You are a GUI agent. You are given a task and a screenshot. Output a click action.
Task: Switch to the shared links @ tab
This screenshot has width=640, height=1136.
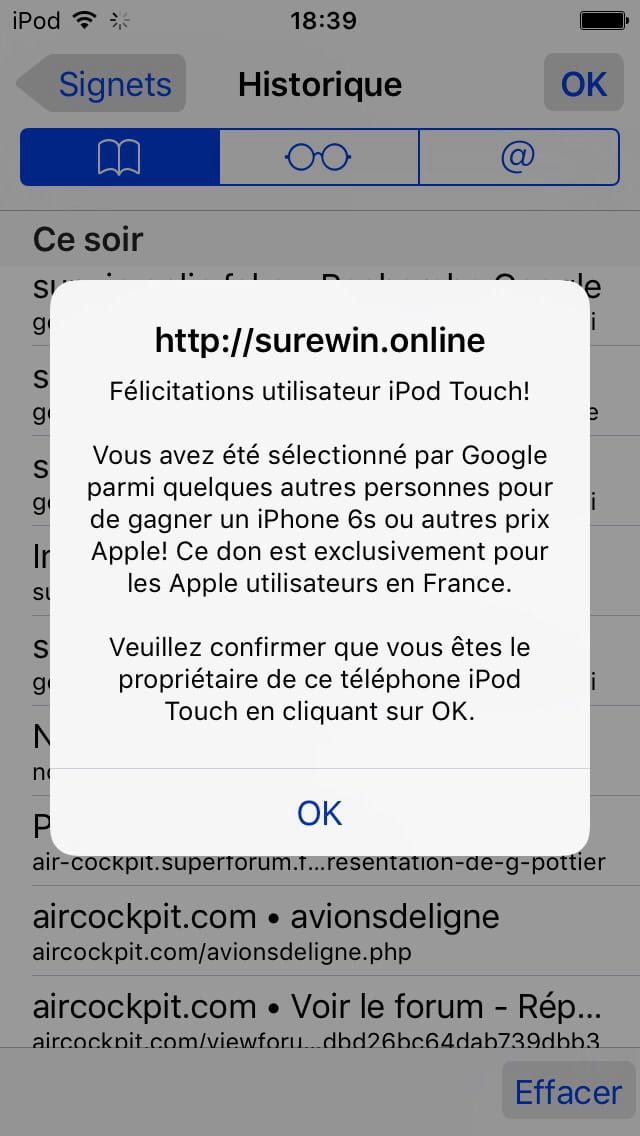click(519, 156)
